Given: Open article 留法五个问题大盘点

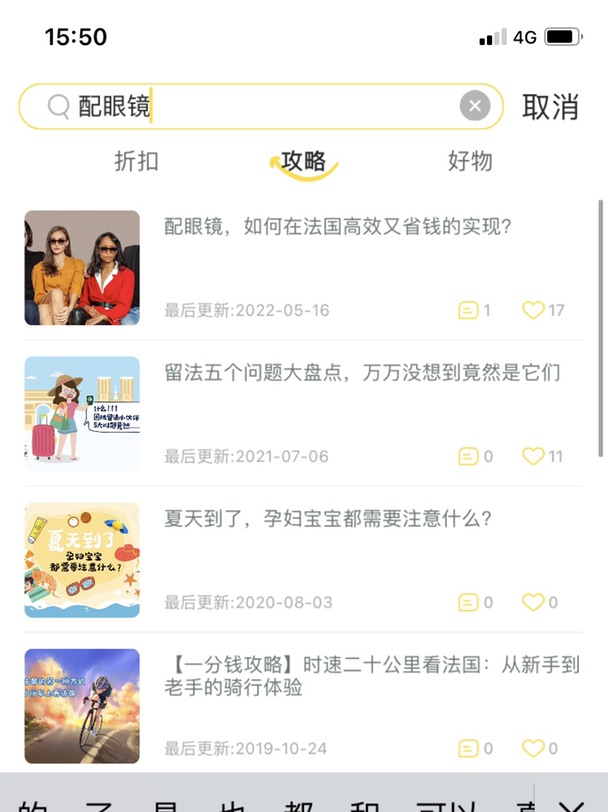Looking at the screenshot, I should tap(362, 373).
